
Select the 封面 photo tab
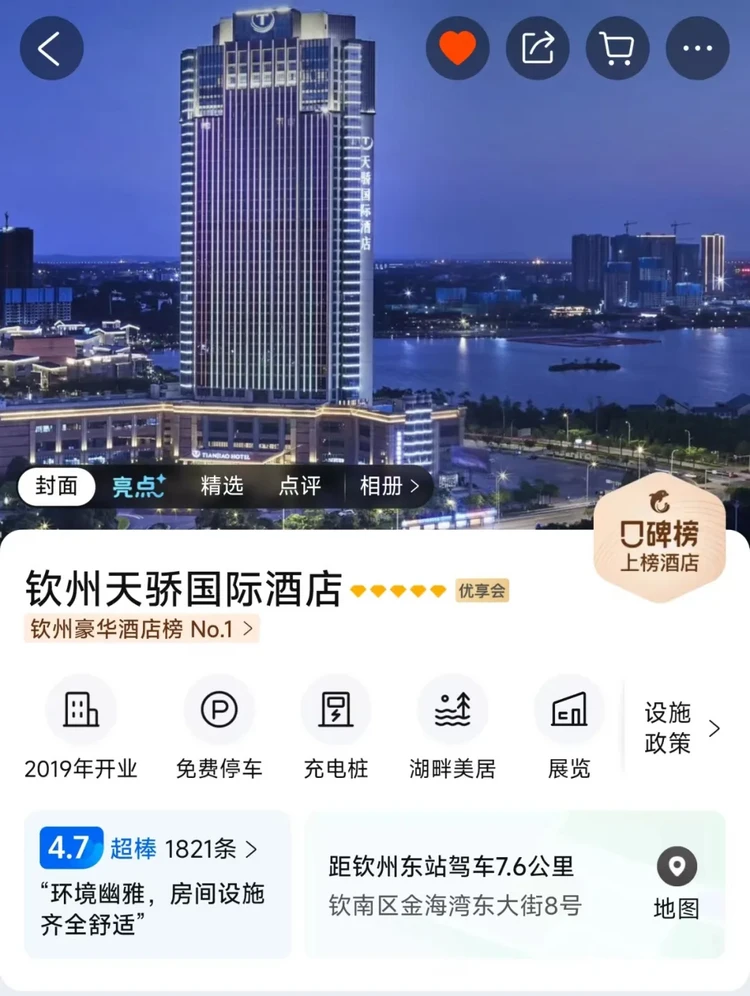pyautogui.click(x=56, y=487)
